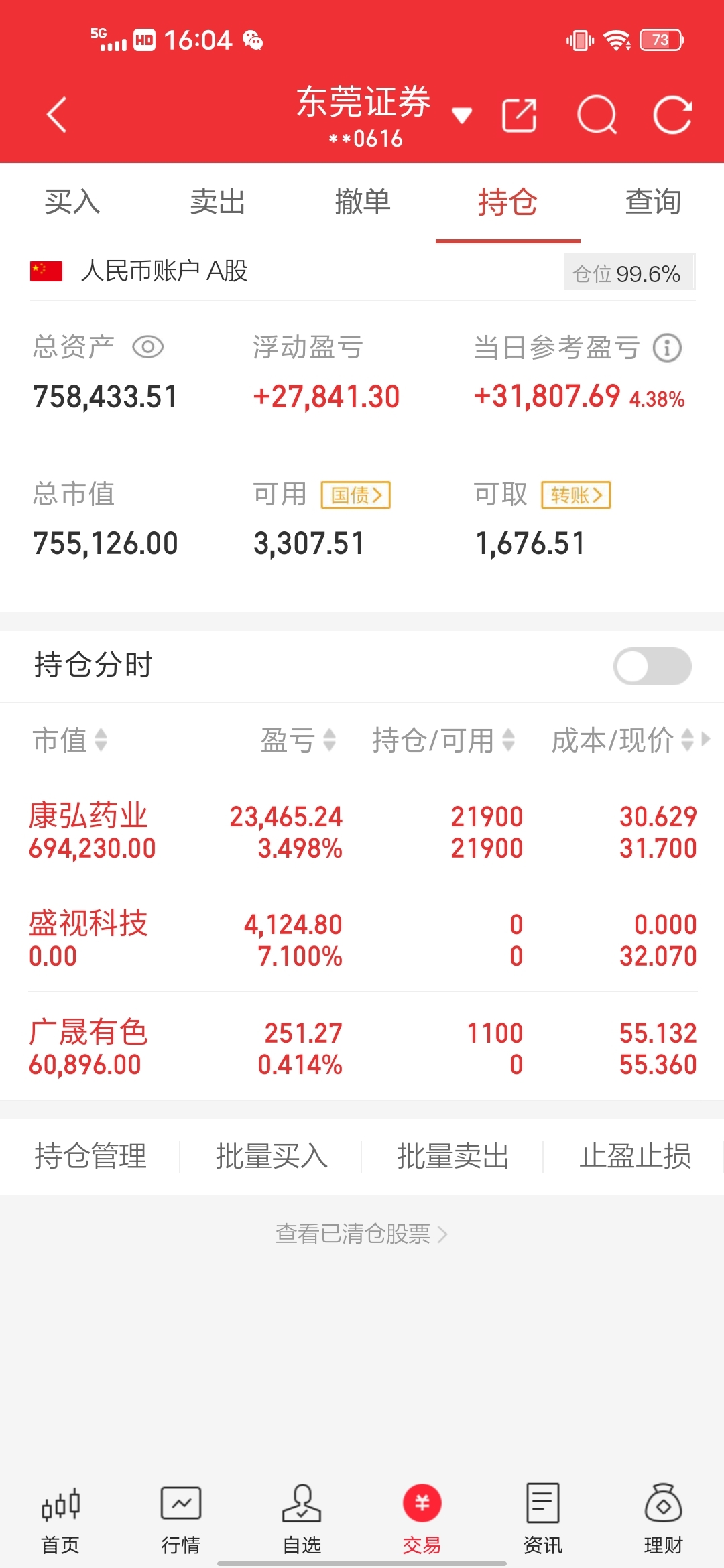The width and height of the screenshot is (724, 1568).
Task: Toggle the eye icon to hide 总资产
Action: (x=149, y=348)
